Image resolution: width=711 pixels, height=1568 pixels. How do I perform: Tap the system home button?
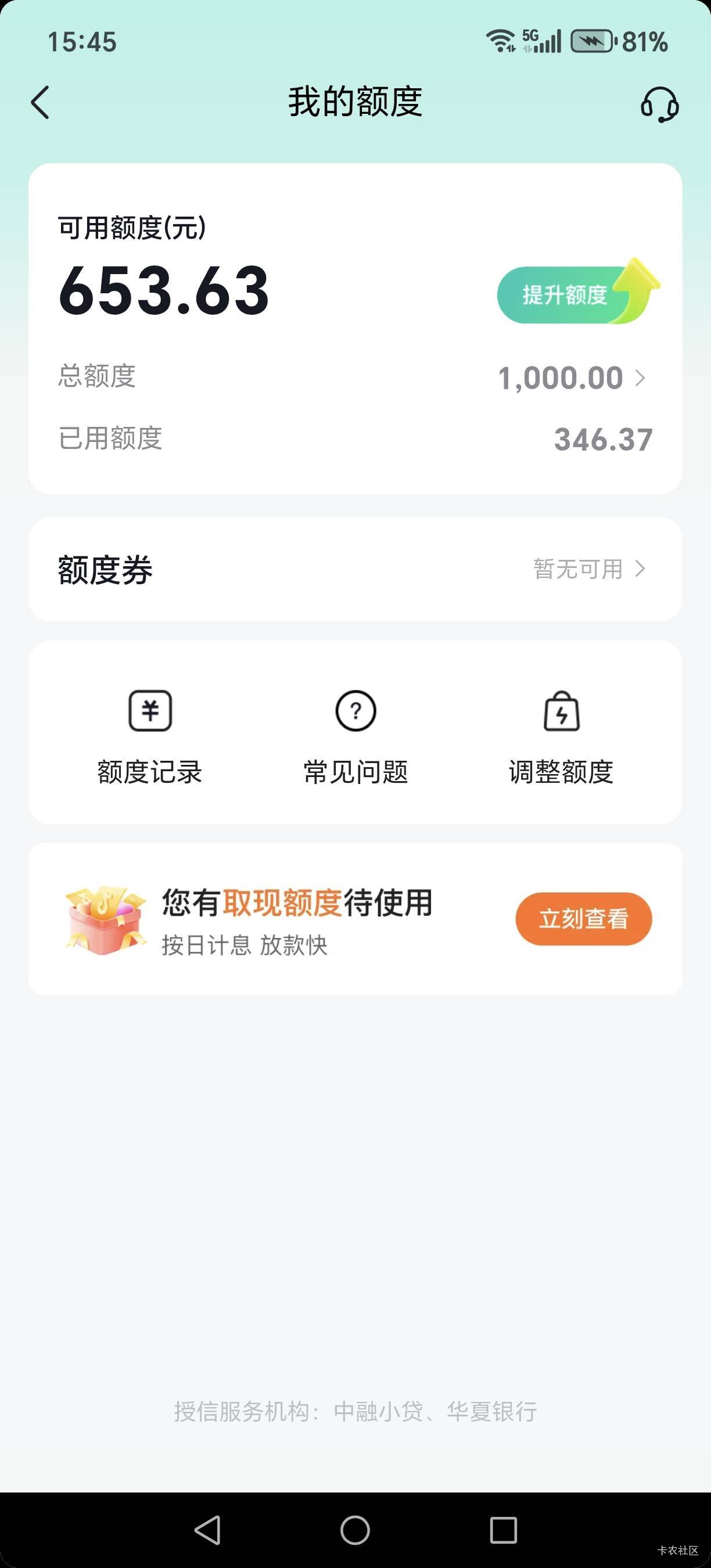355,1530
